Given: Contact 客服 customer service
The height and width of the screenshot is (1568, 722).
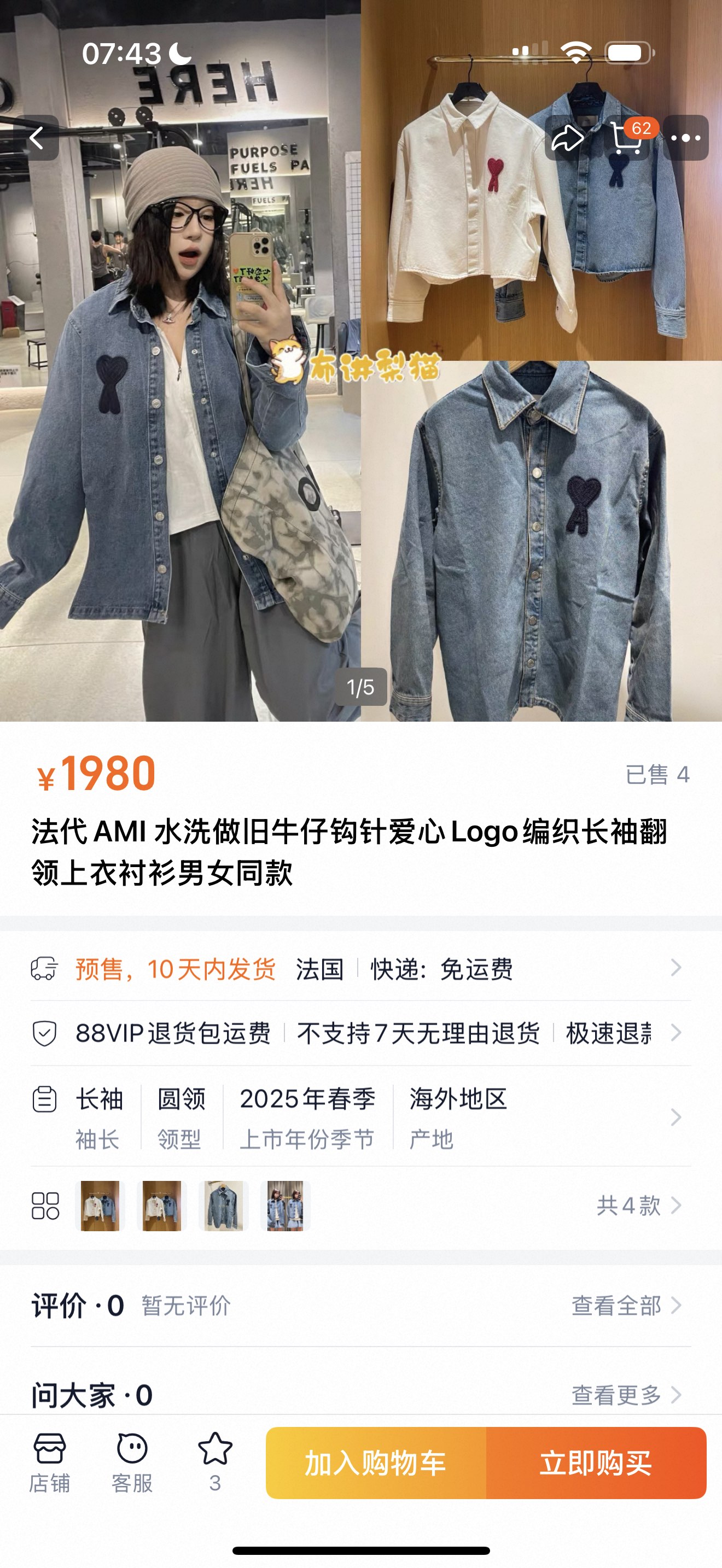Looking at the screenshot, I should tap(132, 1462).
